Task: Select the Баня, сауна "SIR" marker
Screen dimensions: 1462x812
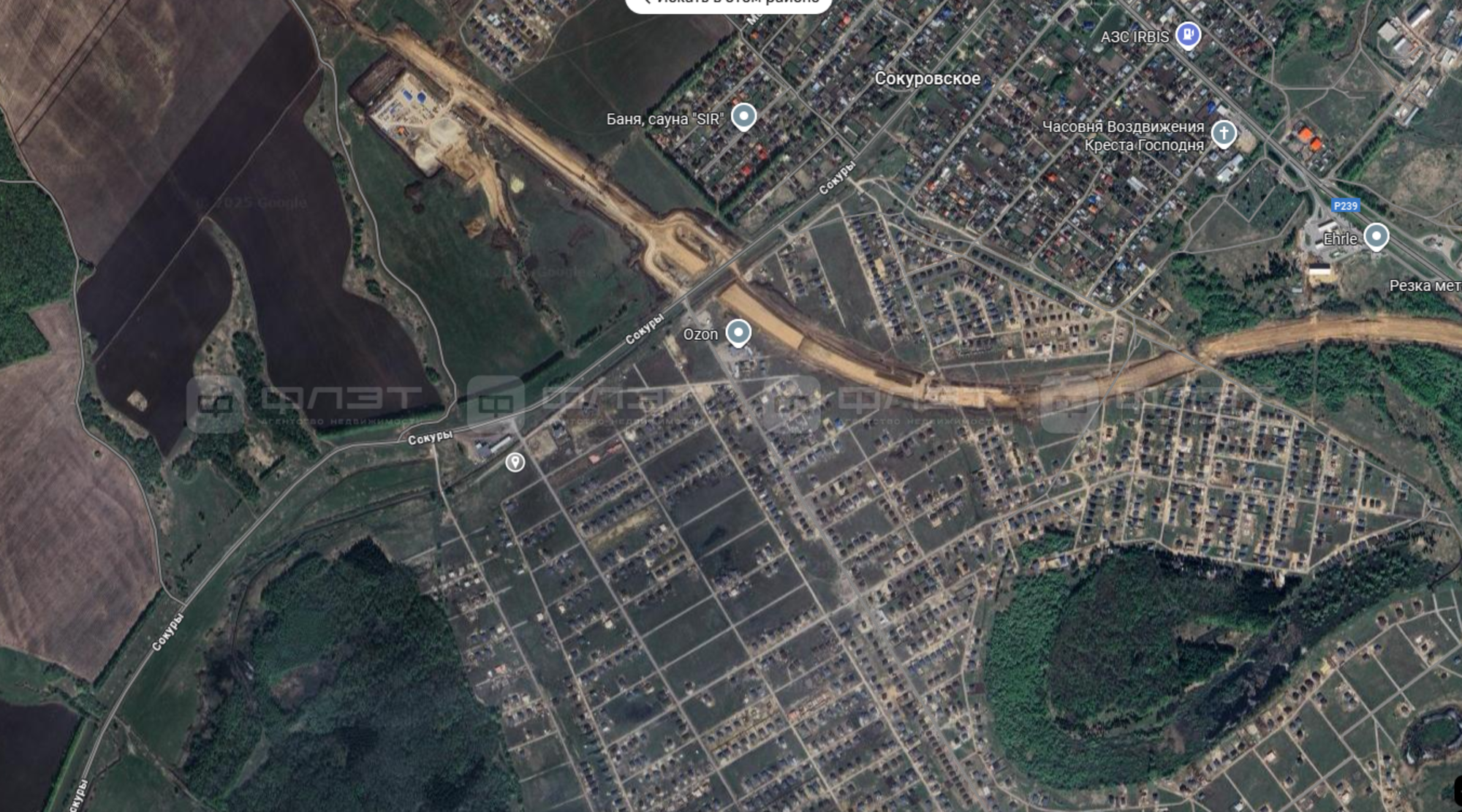Action: (743, 117)
